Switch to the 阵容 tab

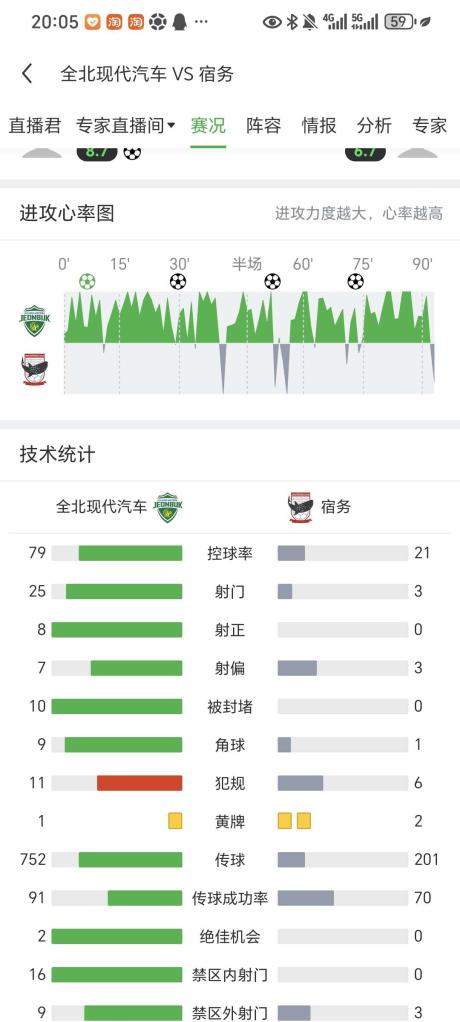click(263, 125)
